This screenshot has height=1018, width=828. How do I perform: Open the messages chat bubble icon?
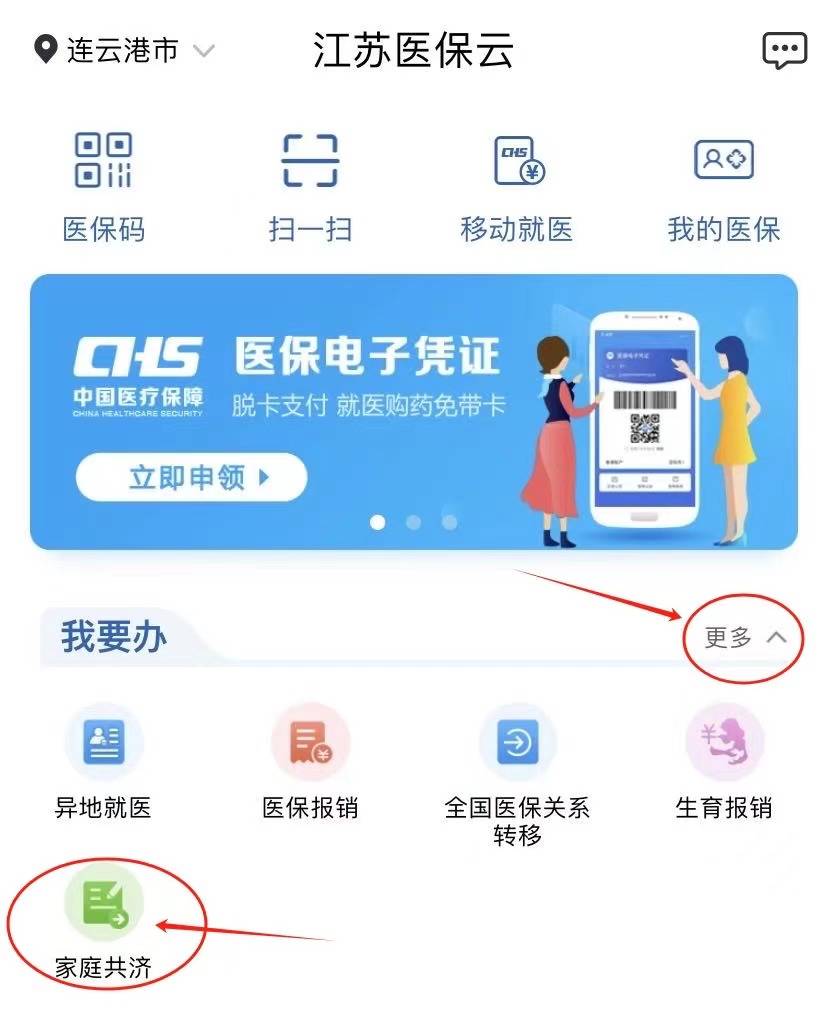pos(783,50)
